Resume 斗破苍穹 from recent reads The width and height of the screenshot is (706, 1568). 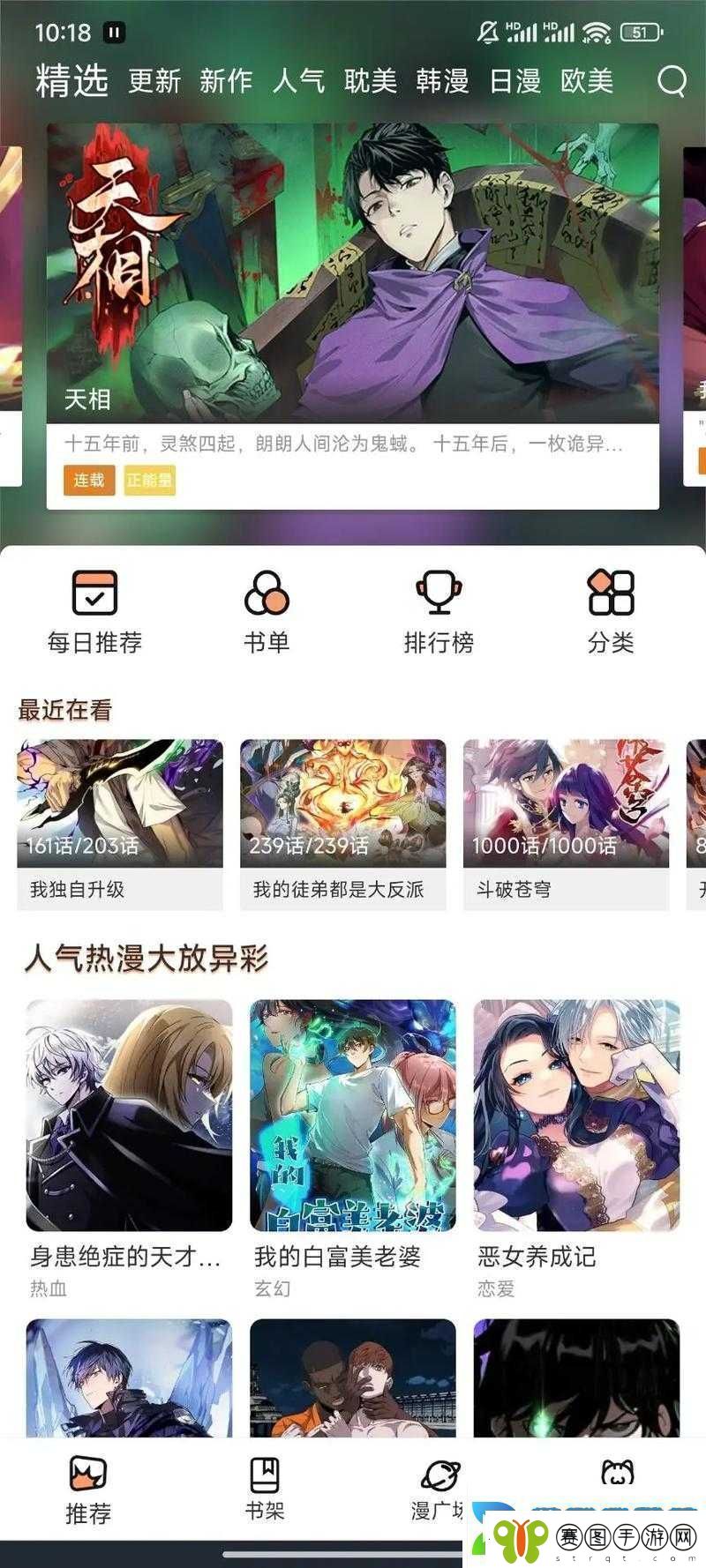point(566,823)
